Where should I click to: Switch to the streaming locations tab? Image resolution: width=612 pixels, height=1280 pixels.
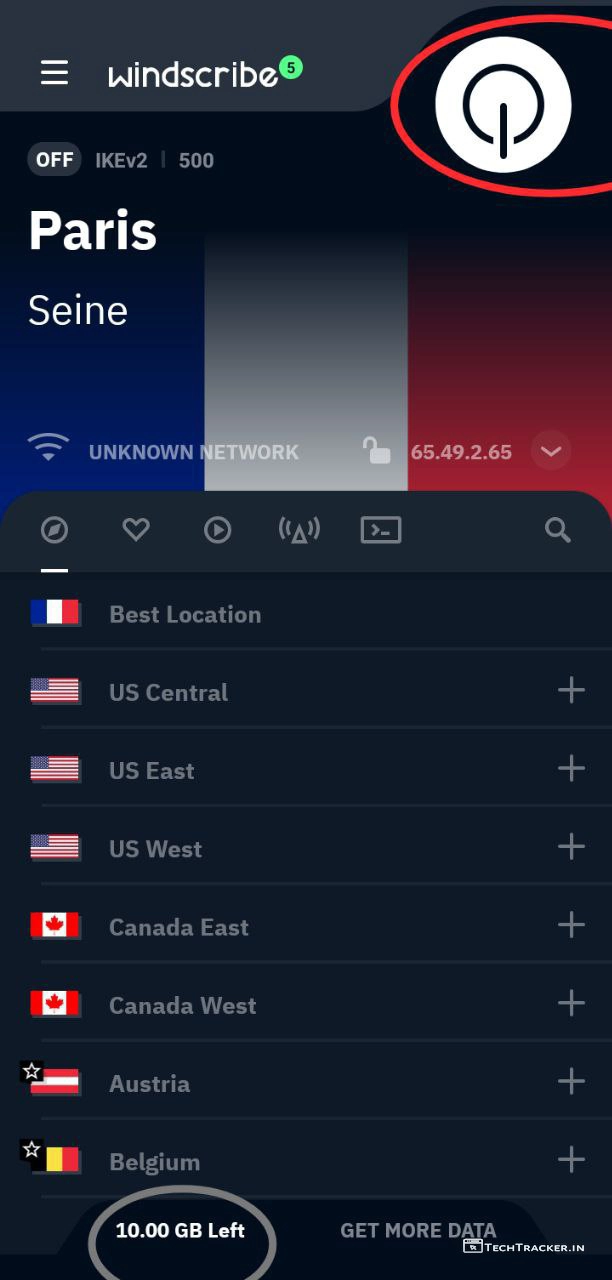pos(217,530)
